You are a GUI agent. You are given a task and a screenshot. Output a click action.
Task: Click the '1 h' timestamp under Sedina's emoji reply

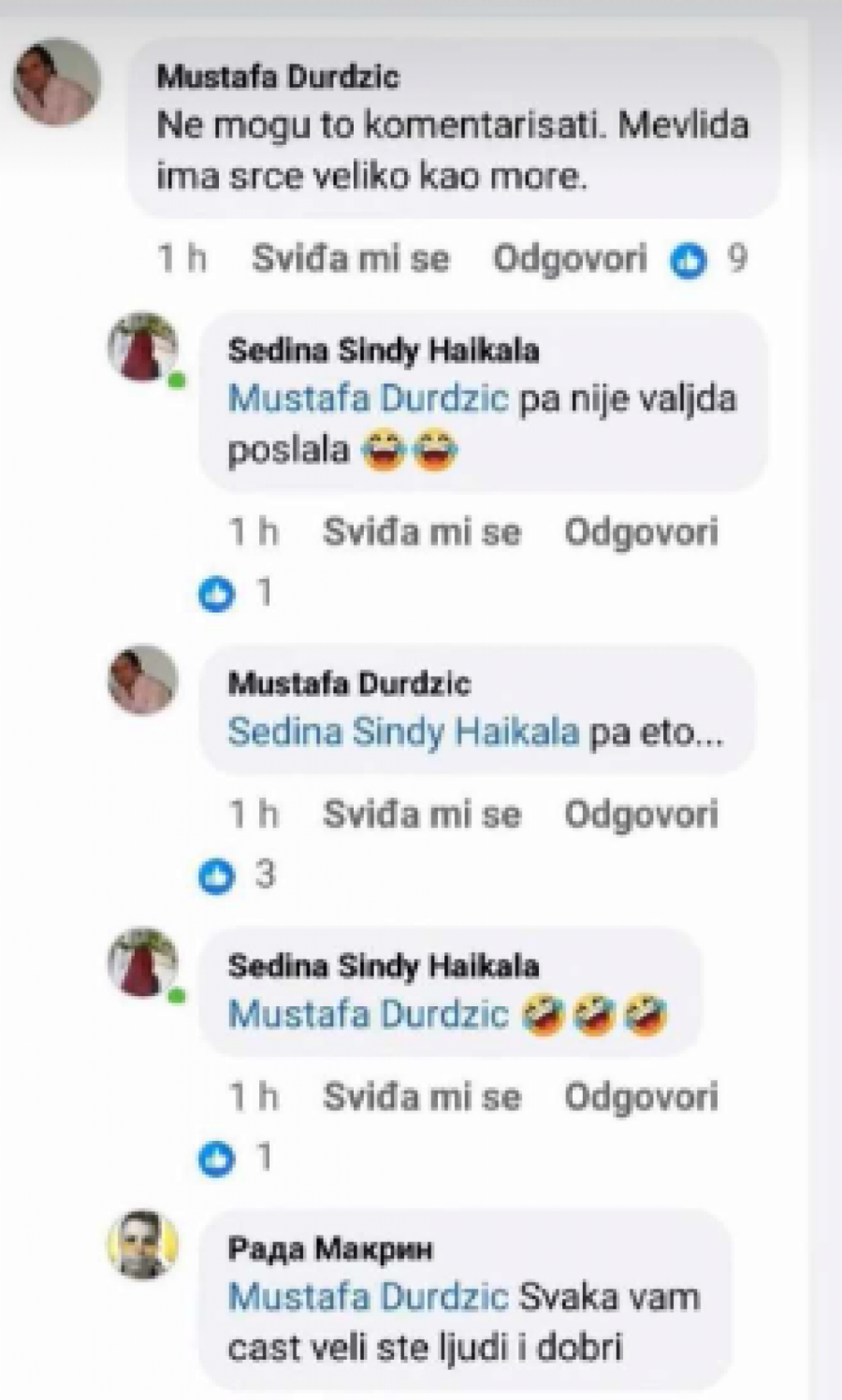[x=254, y=1096]
